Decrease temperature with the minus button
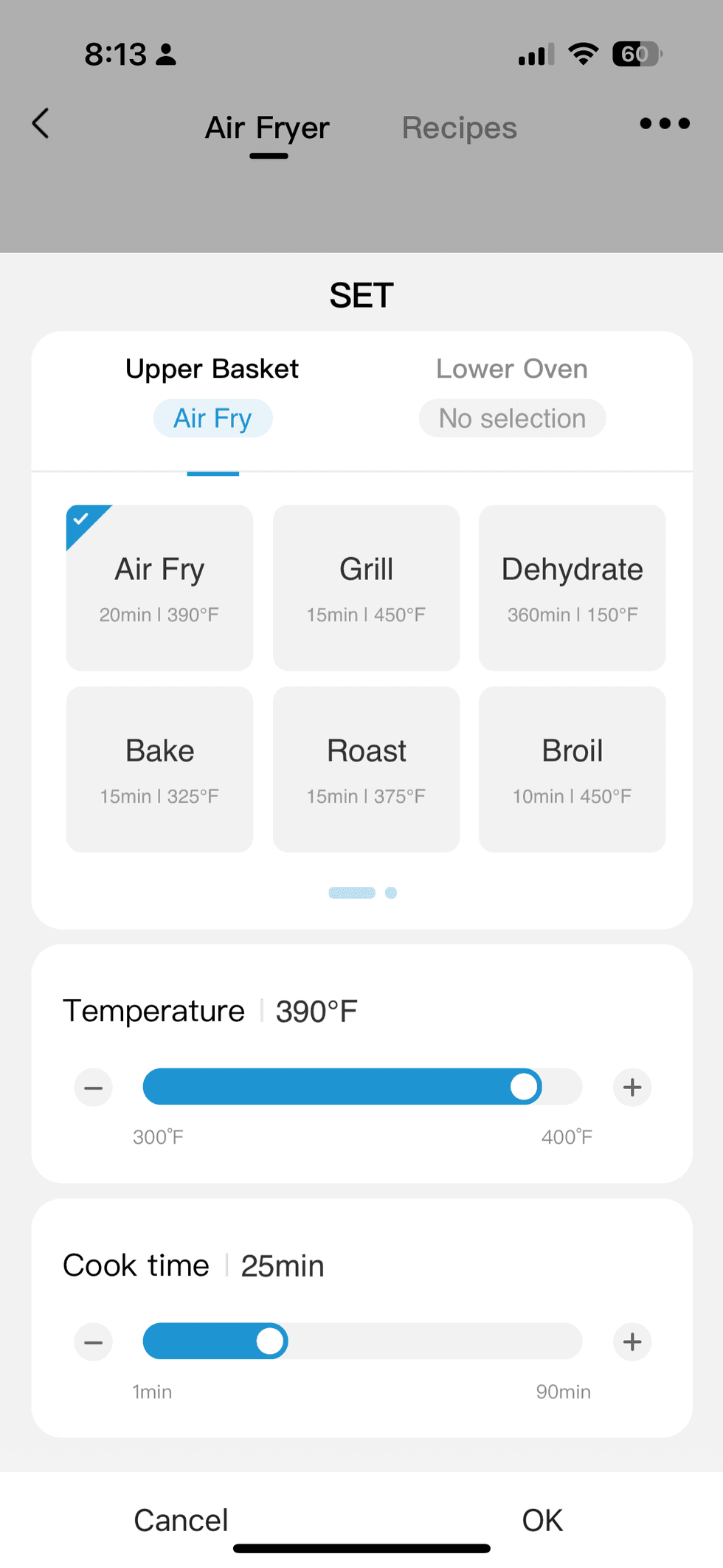 93,1087
